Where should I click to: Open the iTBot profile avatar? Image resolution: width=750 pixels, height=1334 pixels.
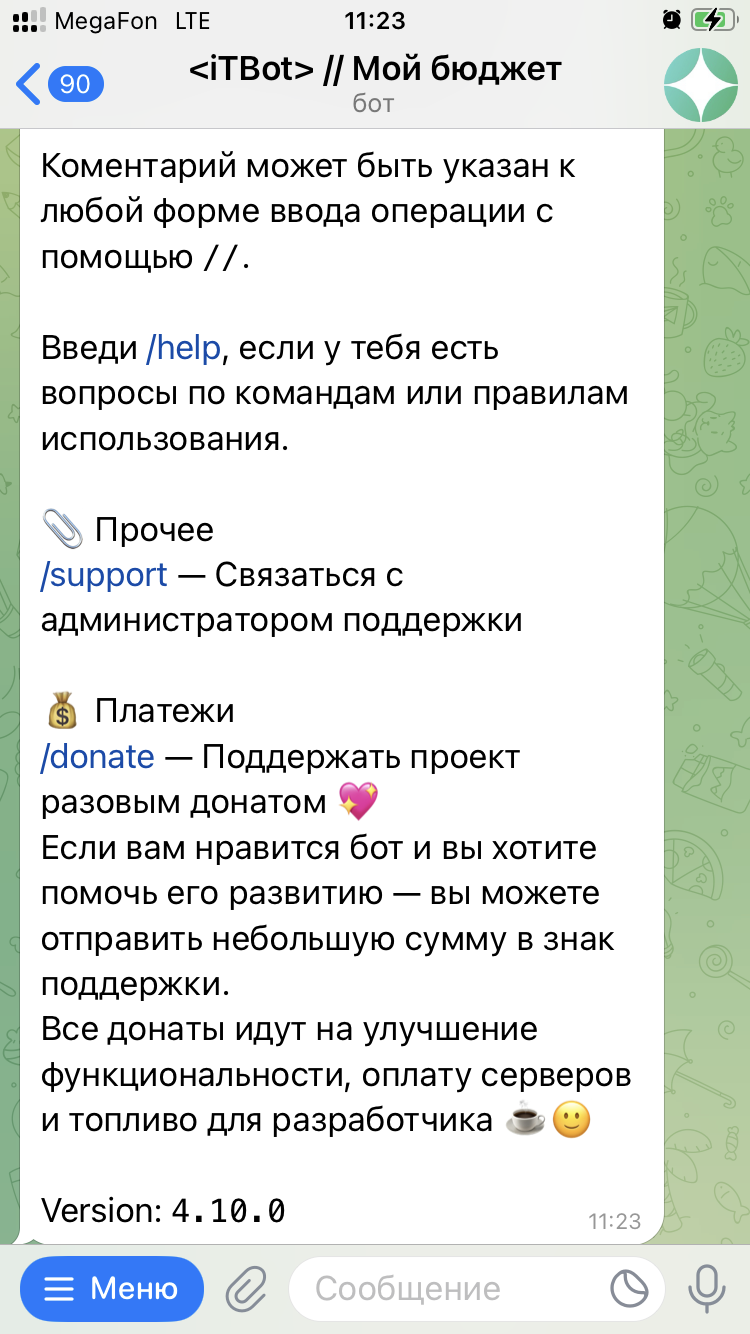click(x=700, y=84)
